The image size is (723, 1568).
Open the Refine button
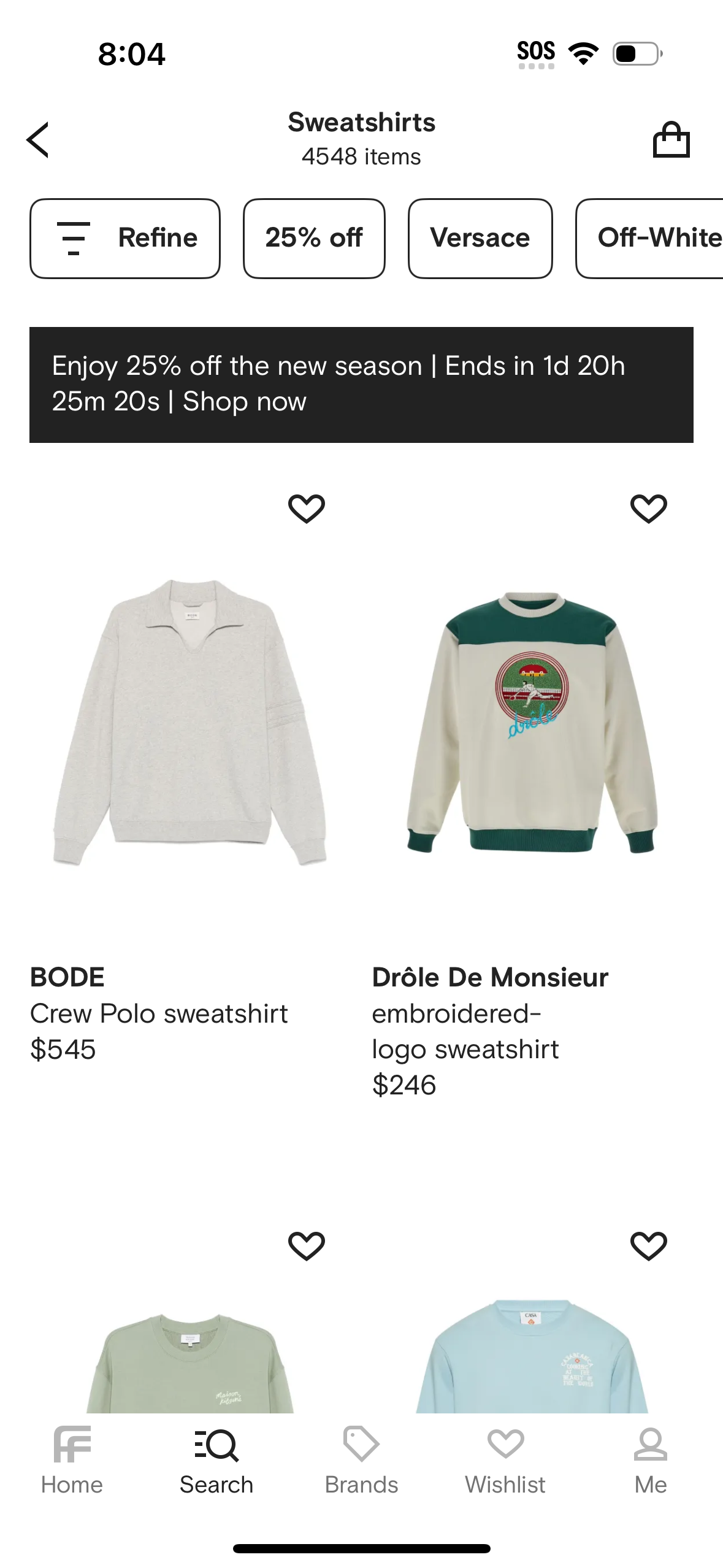(x=124, y=238)
